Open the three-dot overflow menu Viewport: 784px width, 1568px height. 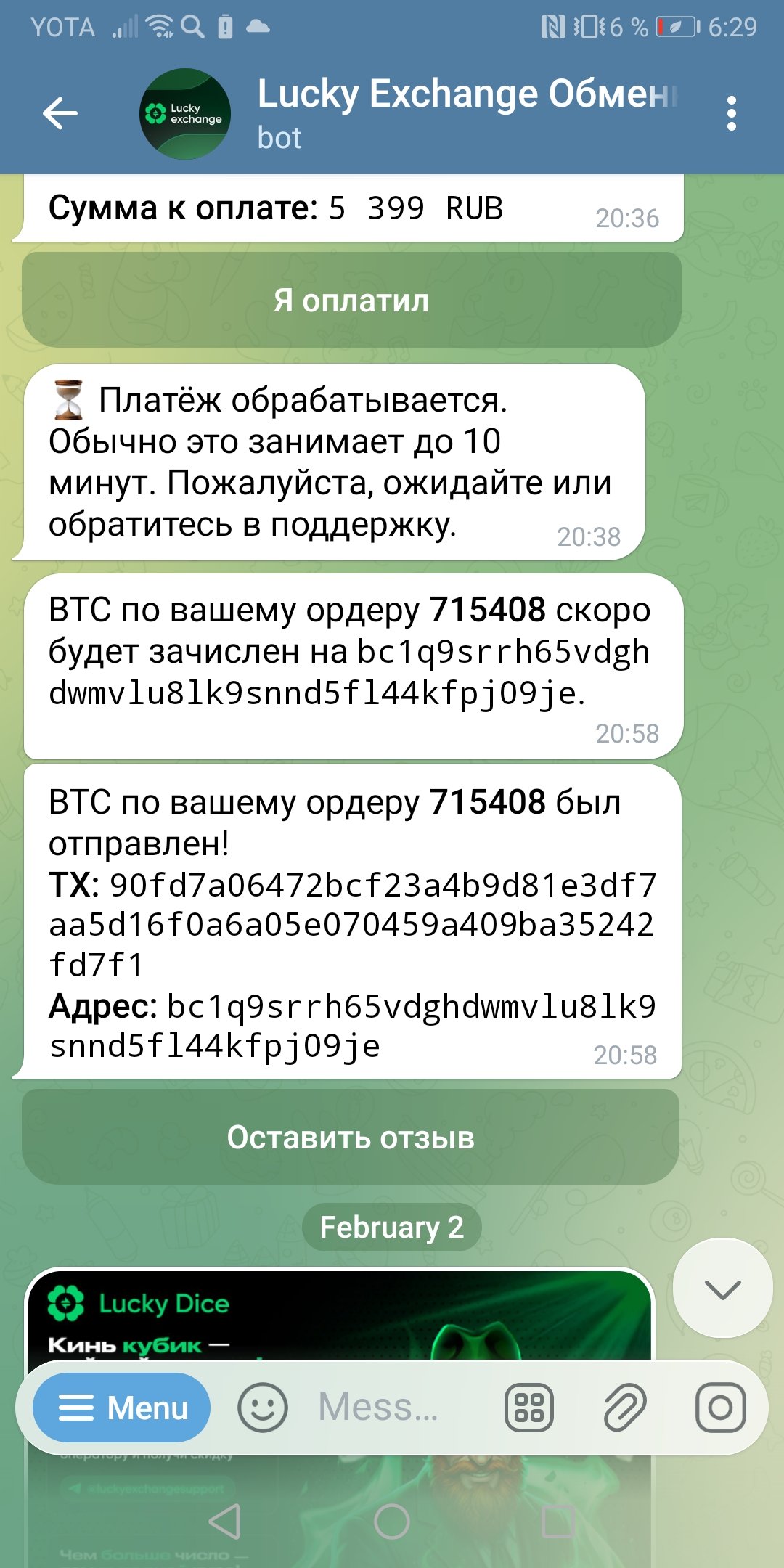(x=731, y=113)
